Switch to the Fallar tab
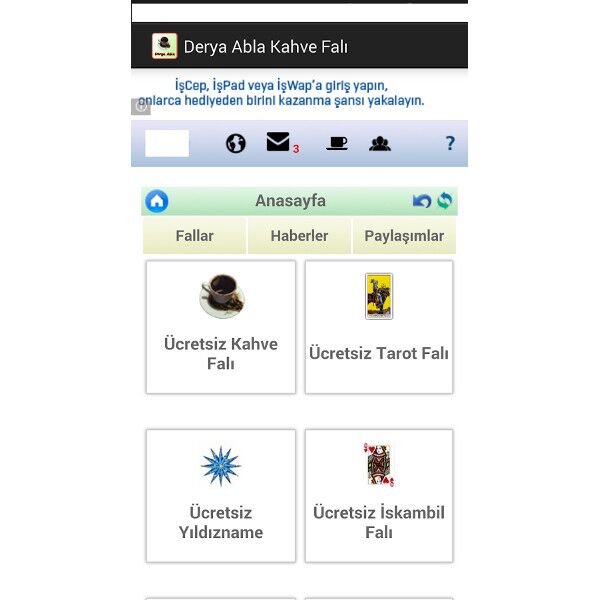The height and width of the screenshot is (600, 600). [x=194, y=236]
